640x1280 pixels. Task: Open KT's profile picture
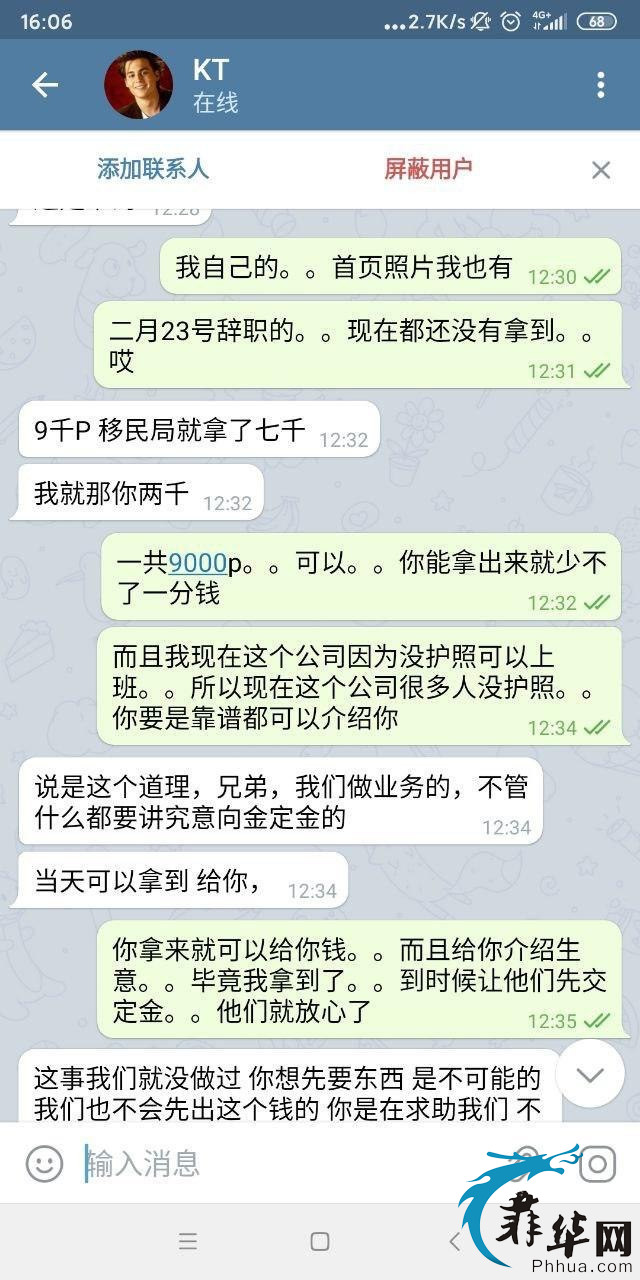[138, 85]
